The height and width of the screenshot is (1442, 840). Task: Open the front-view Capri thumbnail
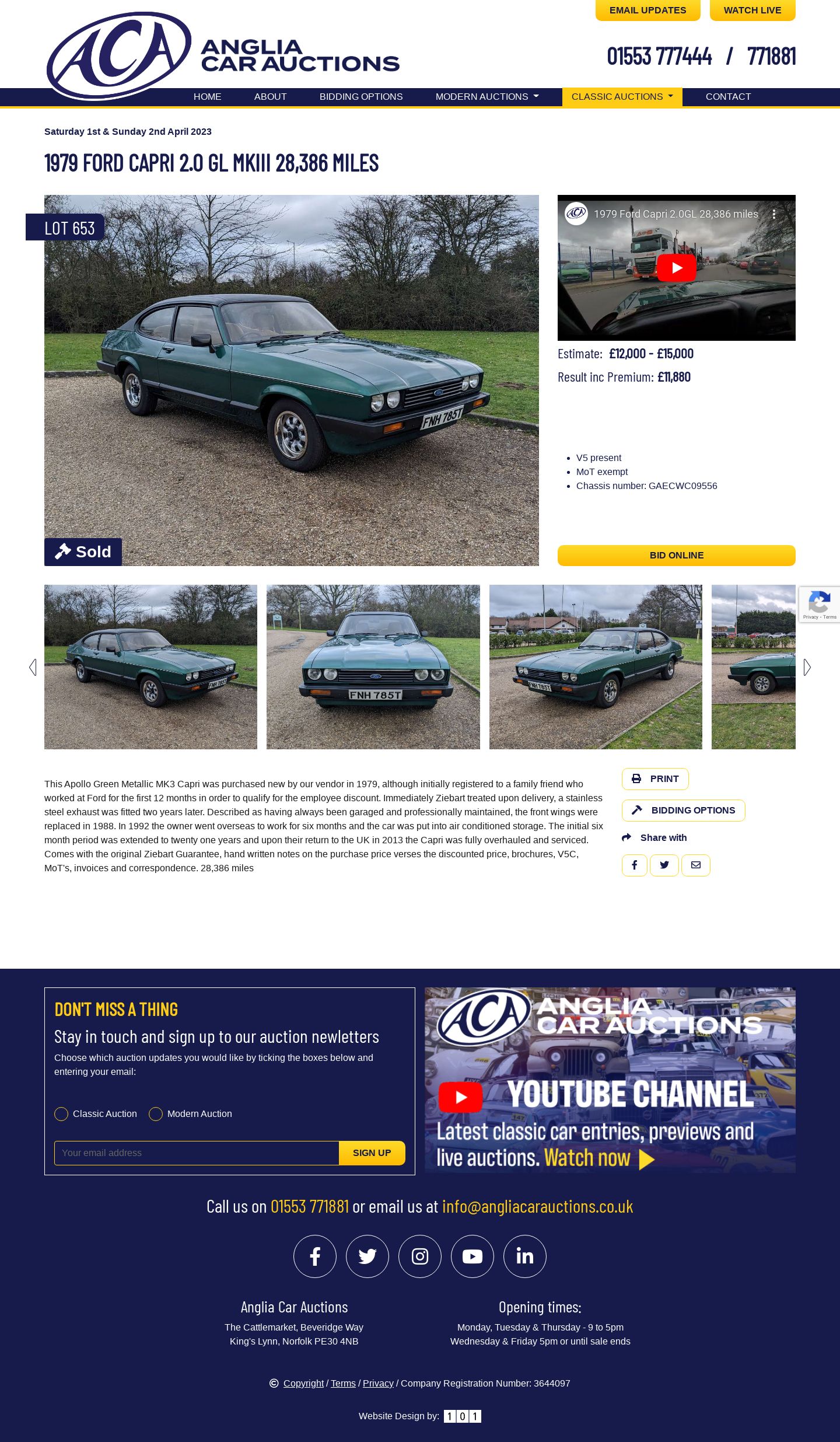click(x=373, y=667)
